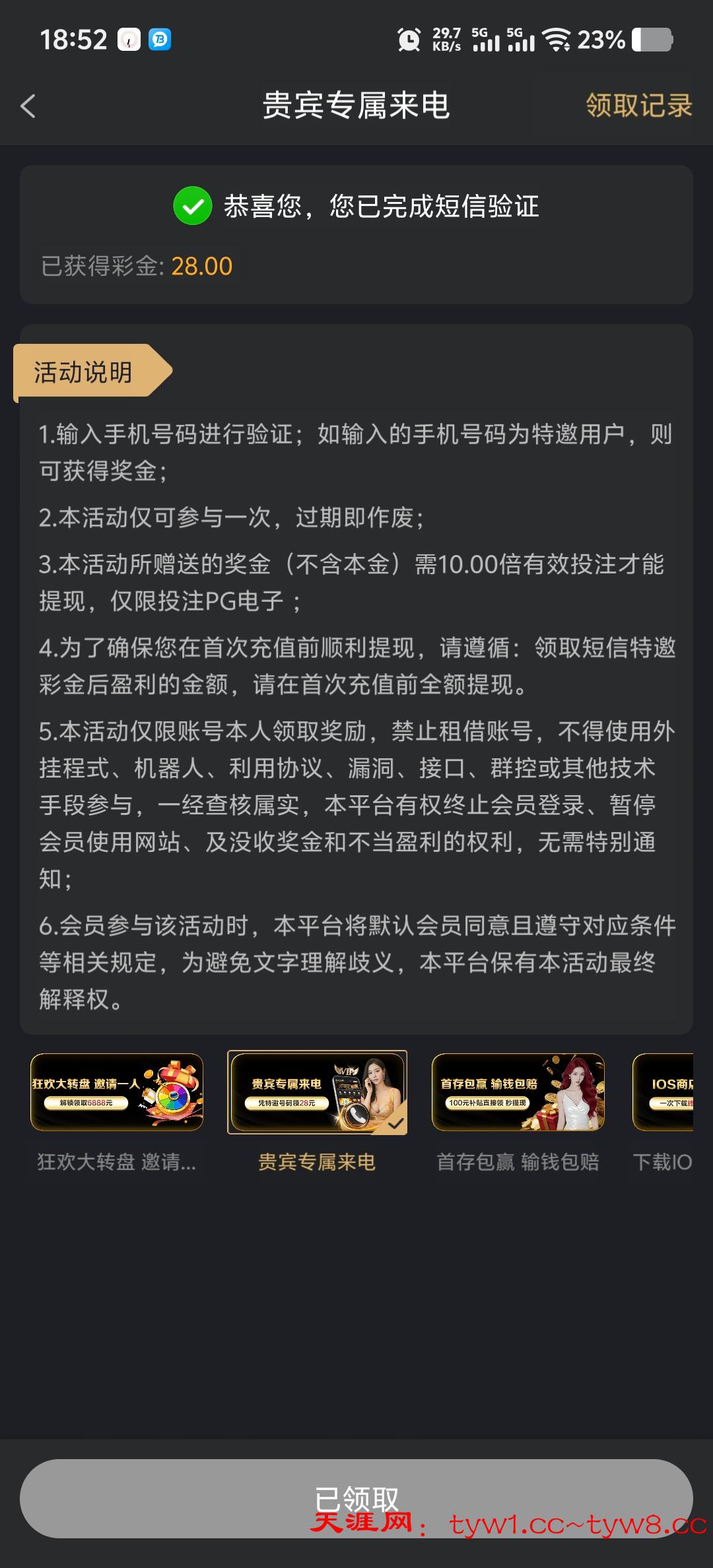The height and width of the screenshot is (1568, 713).
Task: Open the 首存包赢 输钱包赔 promotion card
Action: click(518, 1092)
